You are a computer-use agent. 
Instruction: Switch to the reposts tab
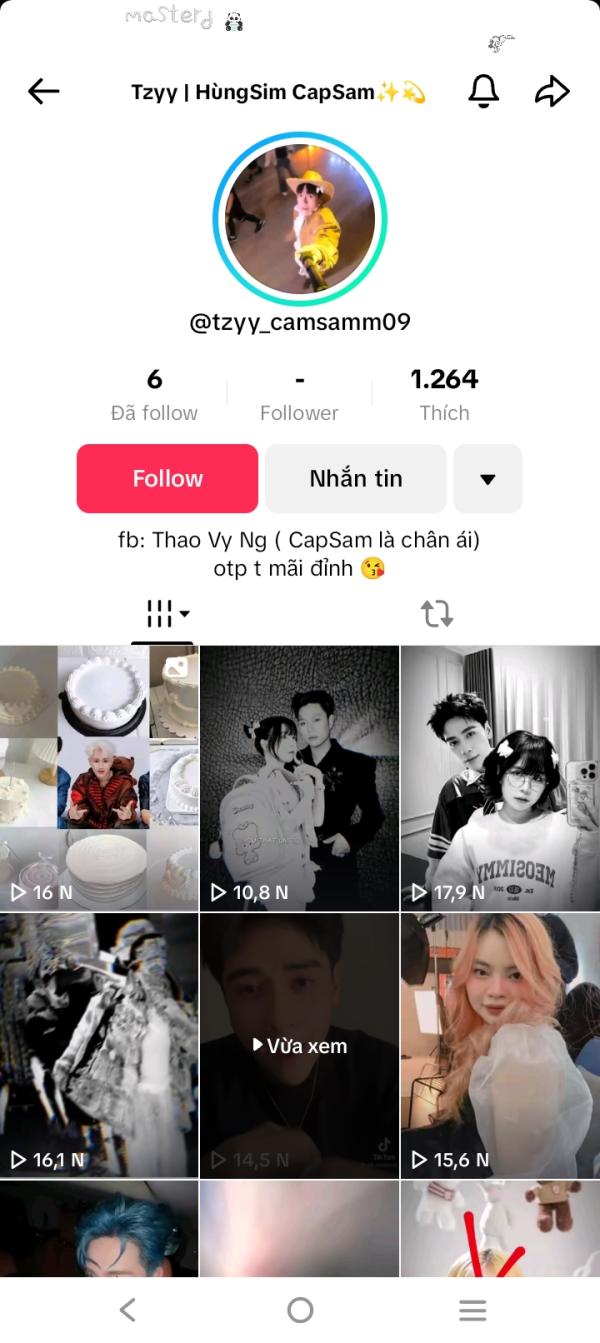point(437,613)
